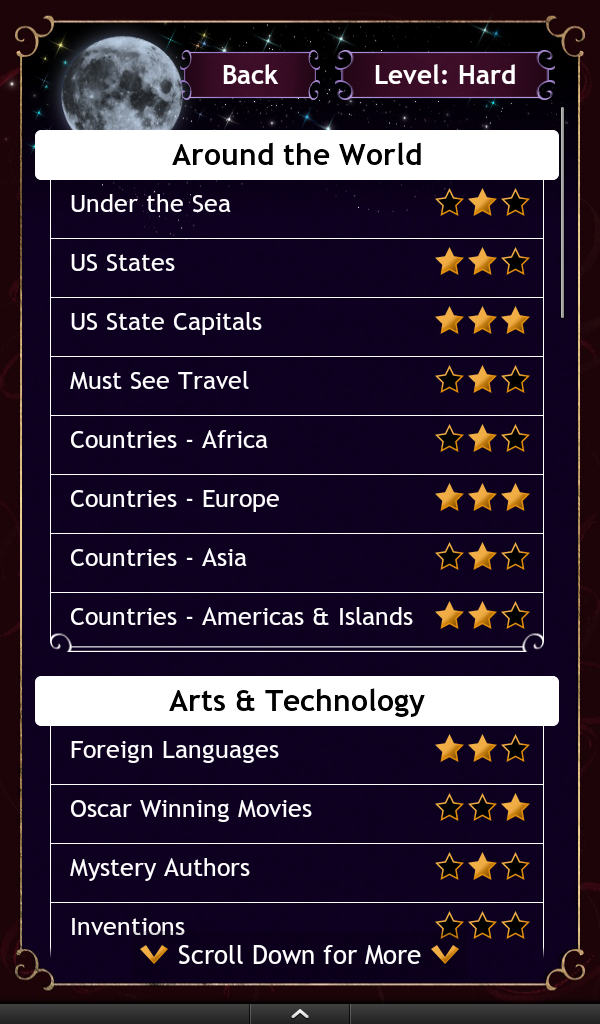Select Countries - Europe
This screenshot has width=600, height=1024.
tap(297, 500)
